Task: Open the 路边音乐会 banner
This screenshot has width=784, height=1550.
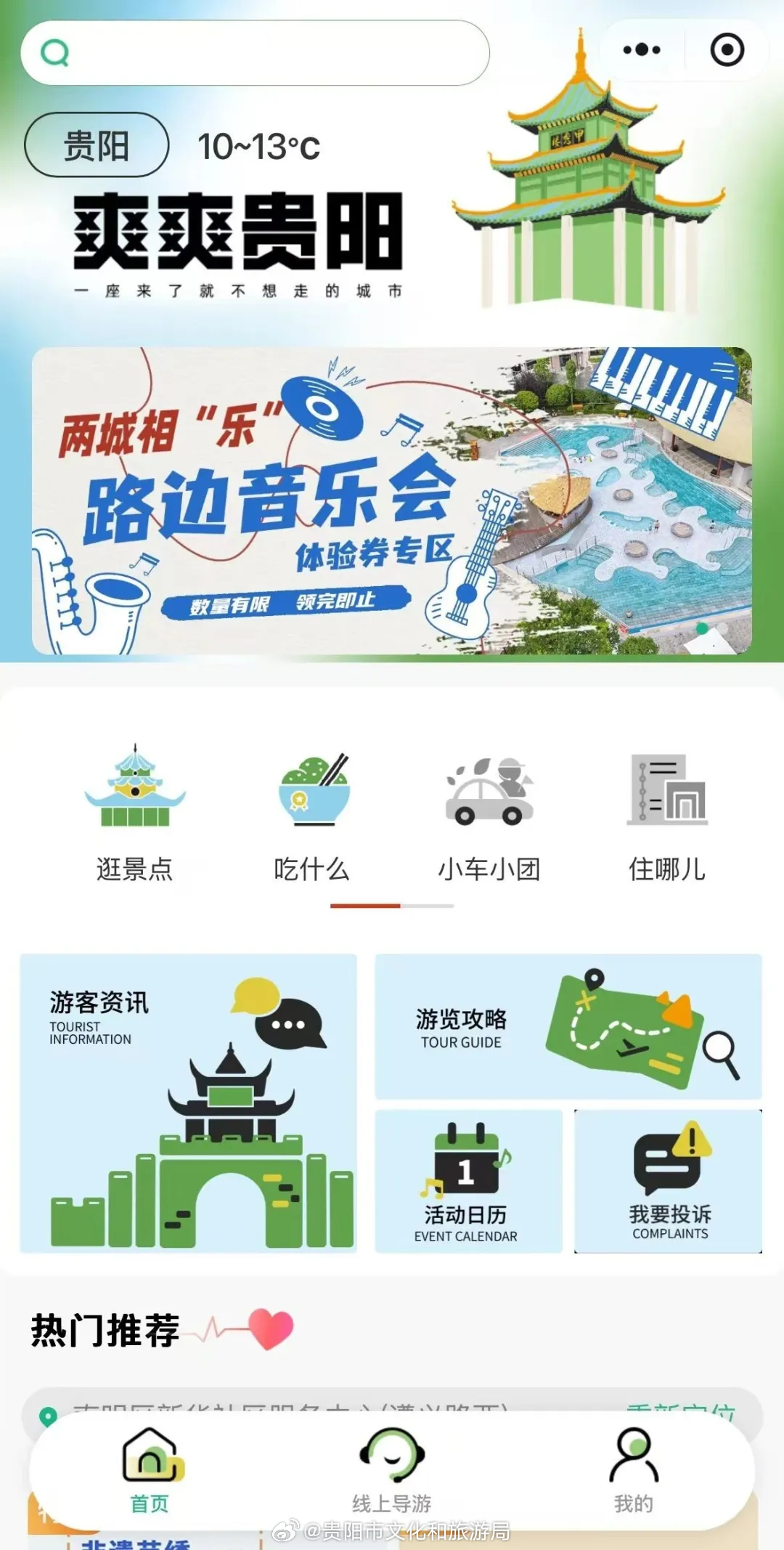Action: [392, 501]
